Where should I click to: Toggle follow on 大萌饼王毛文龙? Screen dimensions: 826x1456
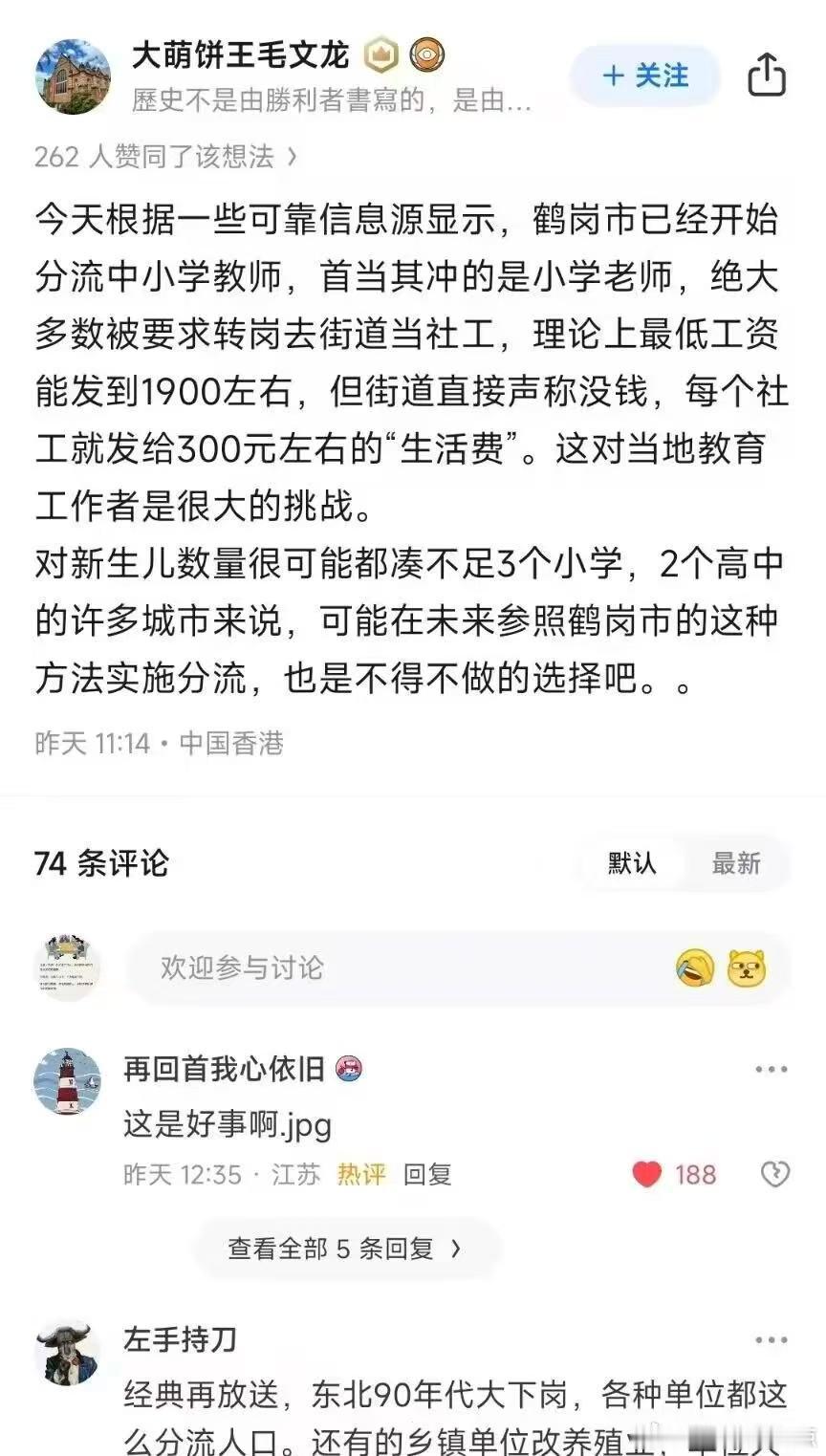point(643,76)
